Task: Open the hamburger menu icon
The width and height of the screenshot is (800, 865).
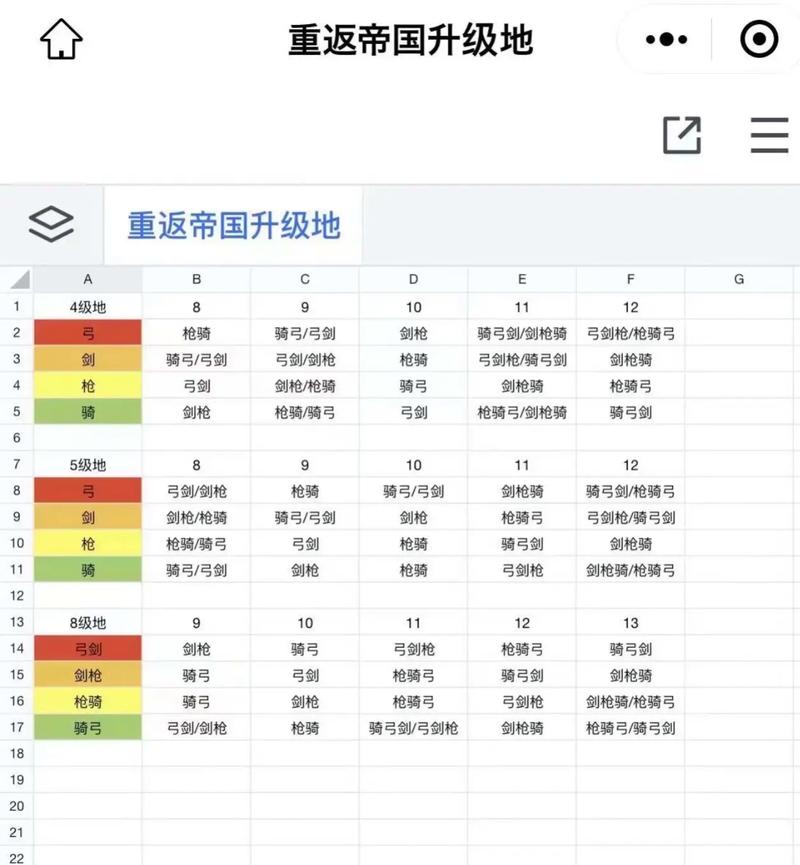Action: (x=768, y=137)
